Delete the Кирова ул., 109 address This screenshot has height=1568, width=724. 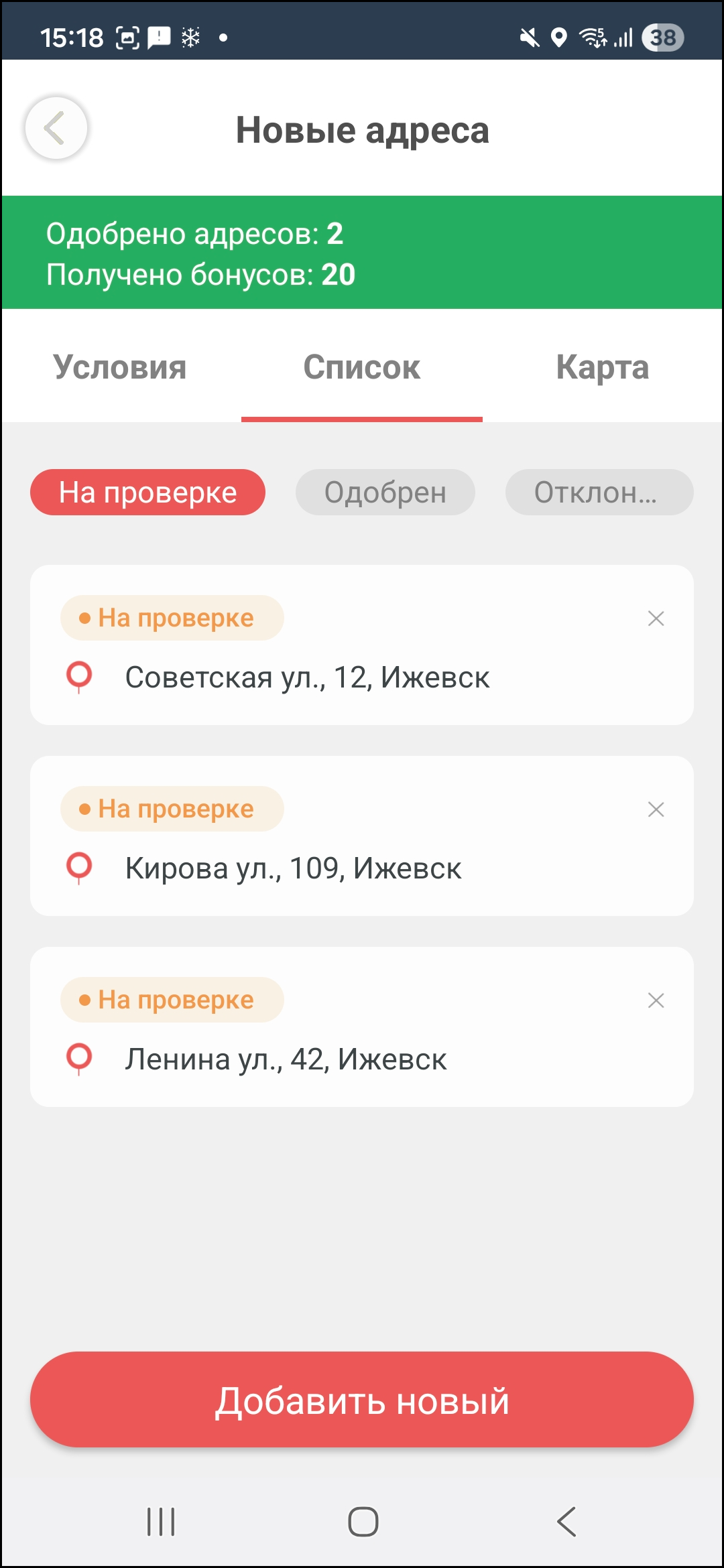click(x=656, y=809)
